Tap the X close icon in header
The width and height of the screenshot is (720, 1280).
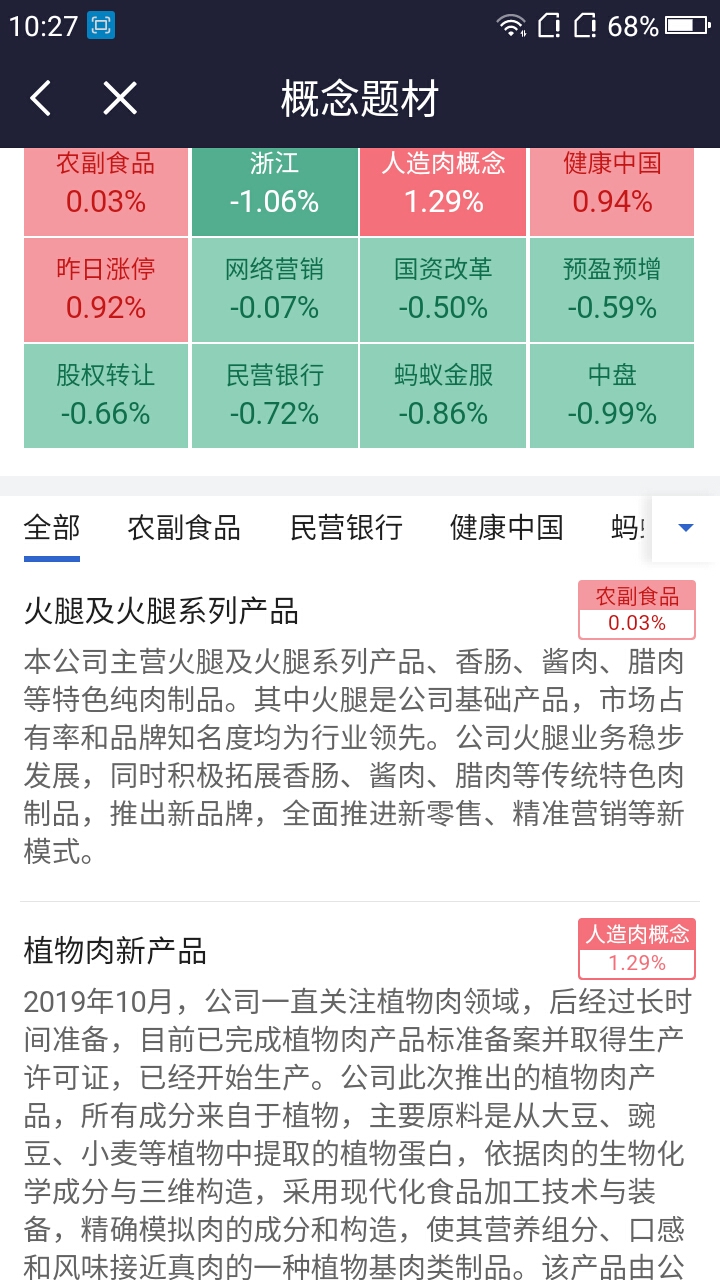tap(118, 97)
